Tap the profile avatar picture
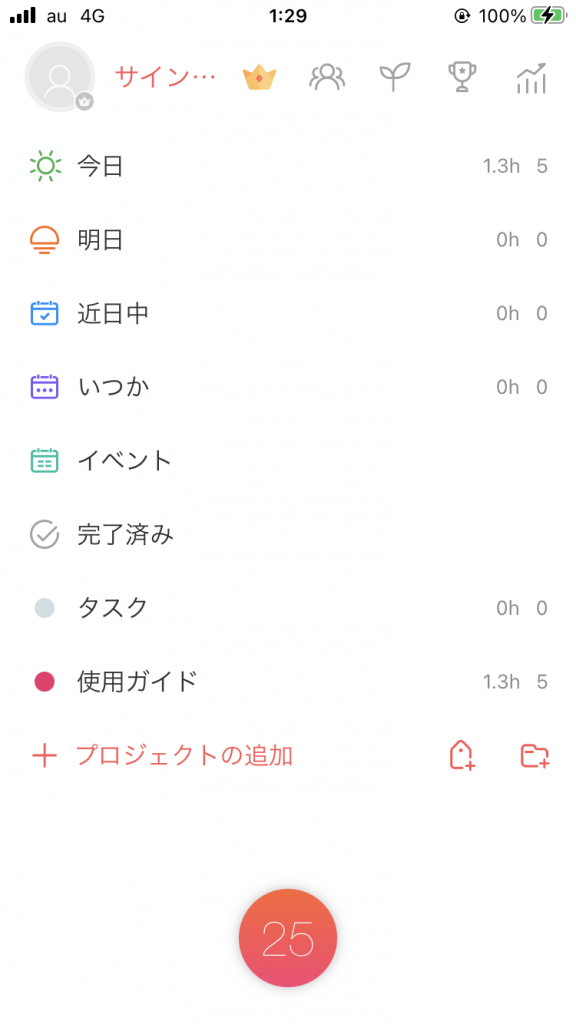576x1024 pixels. tap(59, 76)
